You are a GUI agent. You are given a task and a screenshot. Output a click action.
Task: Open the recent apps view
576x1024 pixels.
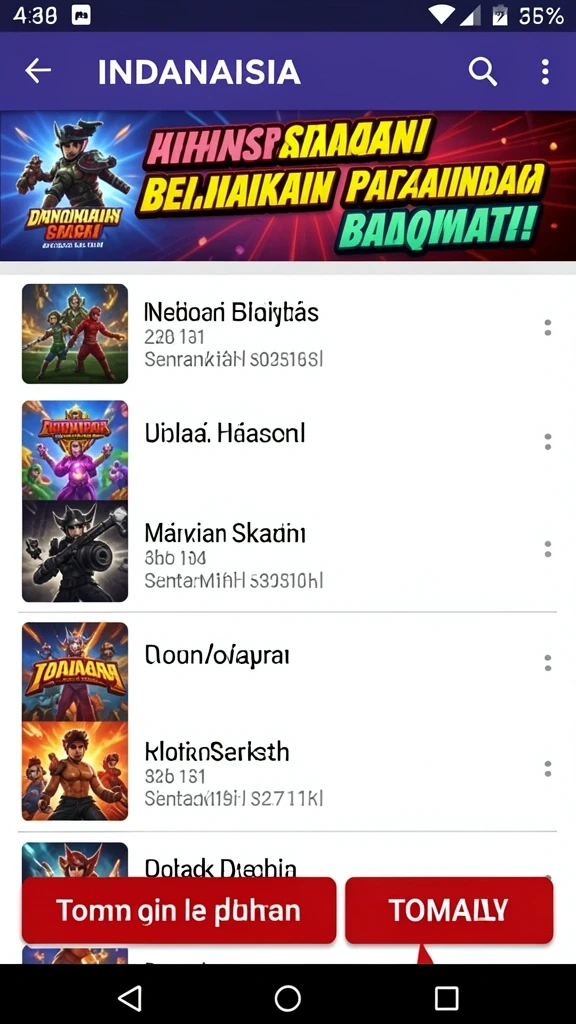(447, 998)
